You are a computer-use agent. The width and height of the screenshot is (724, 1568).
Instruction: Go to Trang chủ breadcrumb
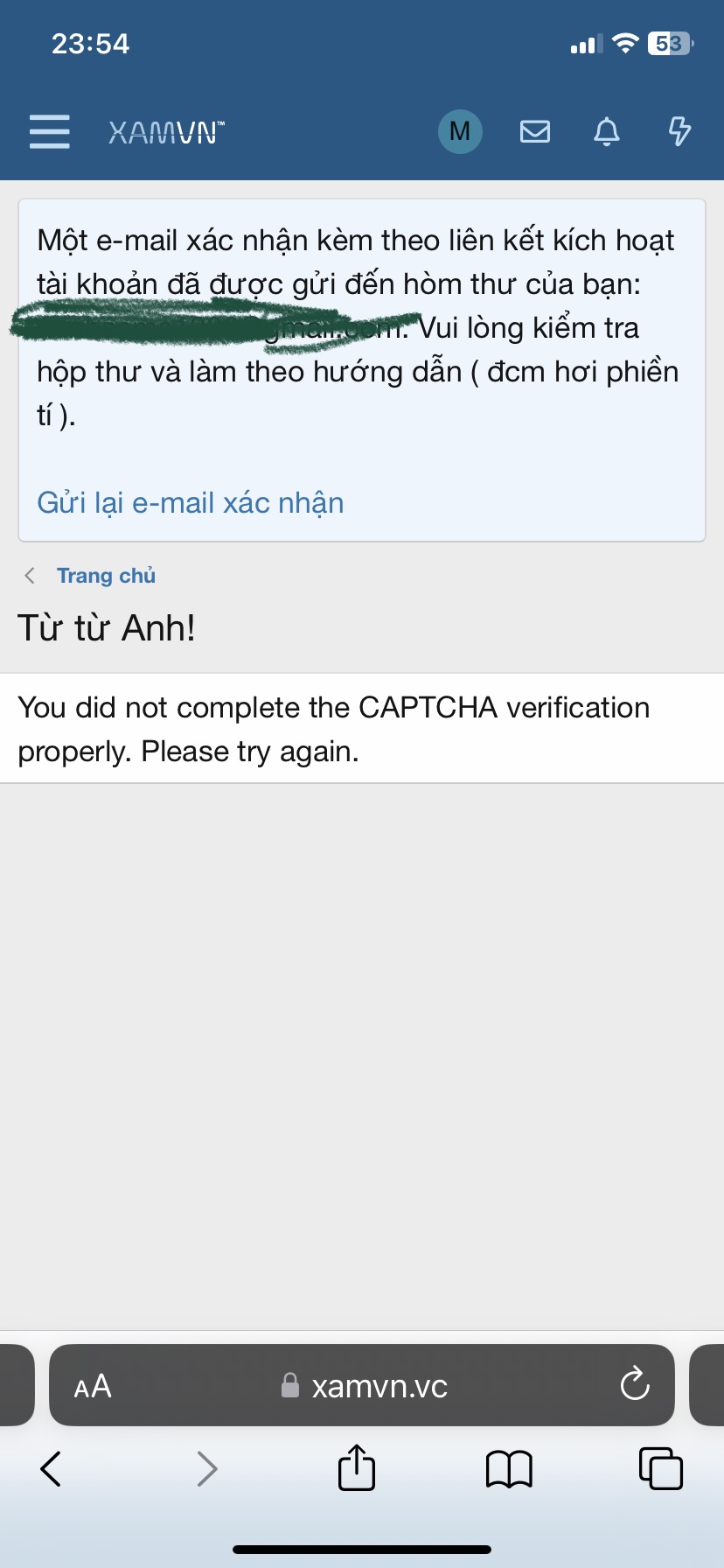pos(106,576)
